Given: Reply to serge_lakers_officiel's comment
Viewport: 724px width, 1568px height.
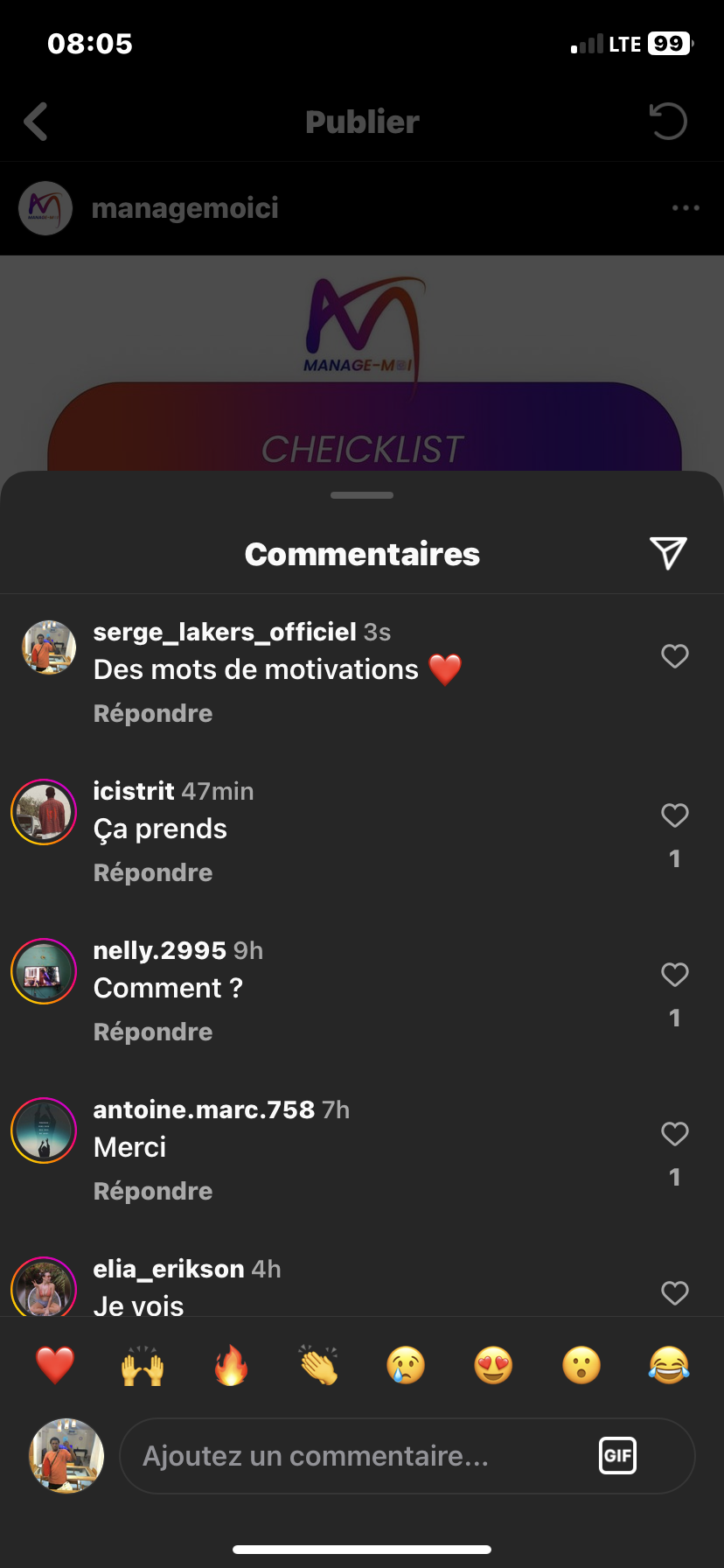Looking at the screenshot, I should point(153,714).
